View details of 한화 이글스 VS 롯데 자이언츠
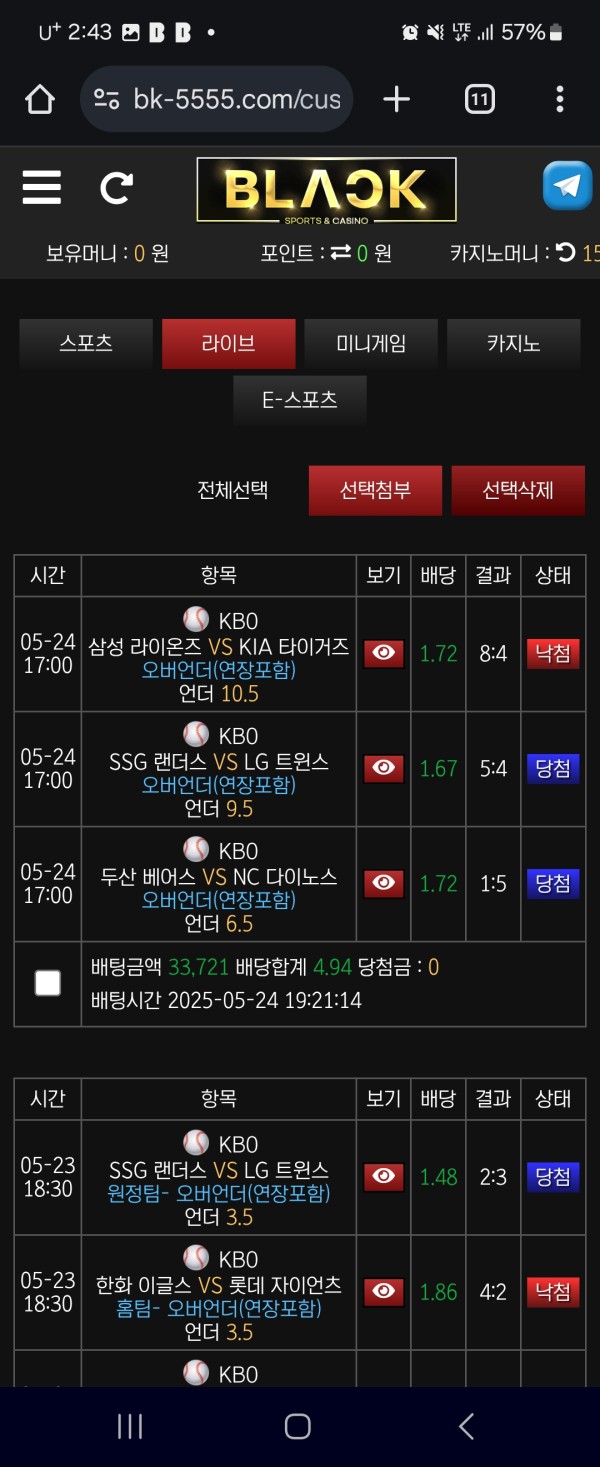Image resolution: width=600 pixels, height=1467 pixels. click(383, 1292)
